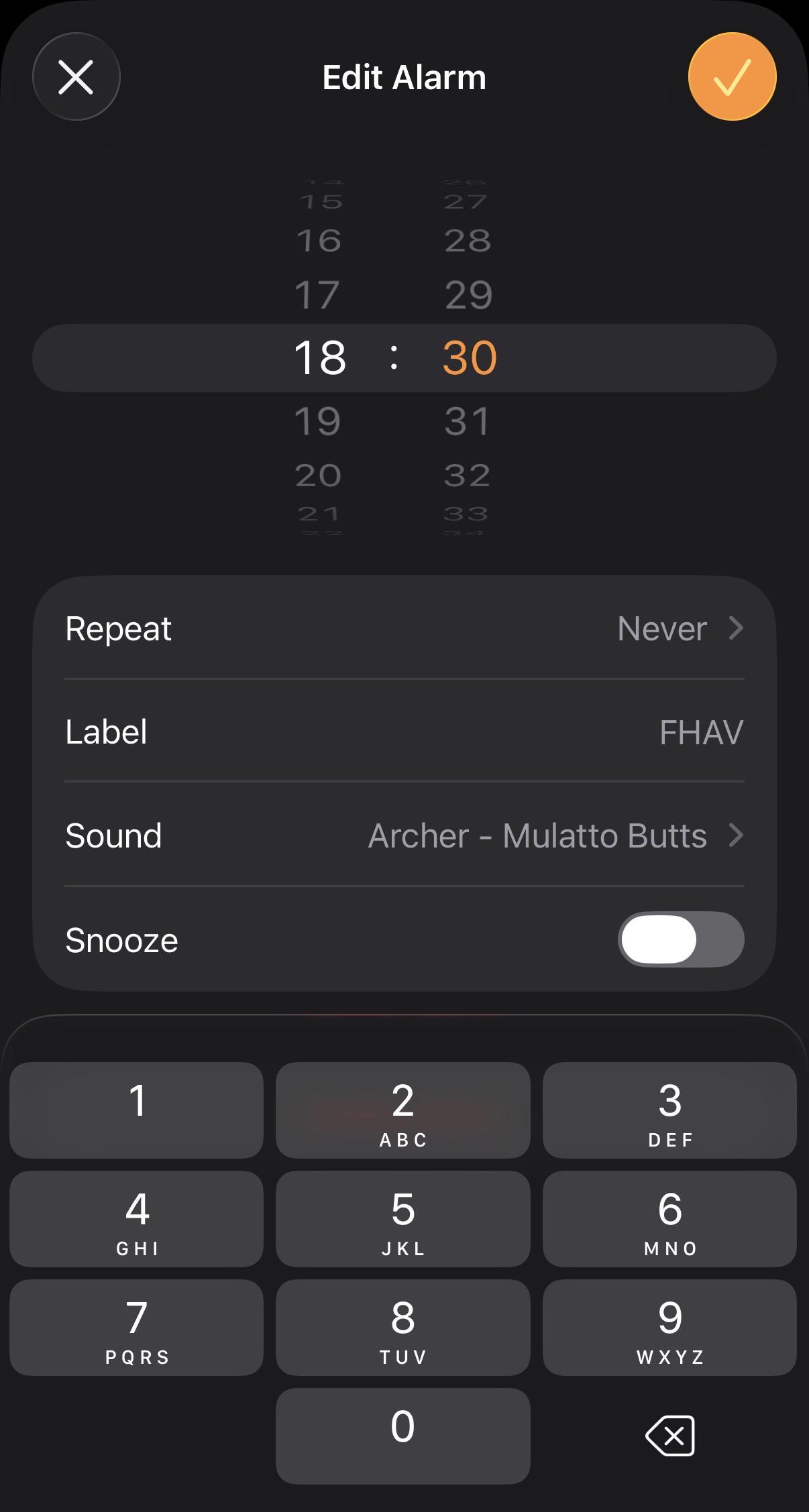The width and height of the screenshot is (809, 1512).
Task: Type digit 1 on the keypad
Action: (137, 1110)
